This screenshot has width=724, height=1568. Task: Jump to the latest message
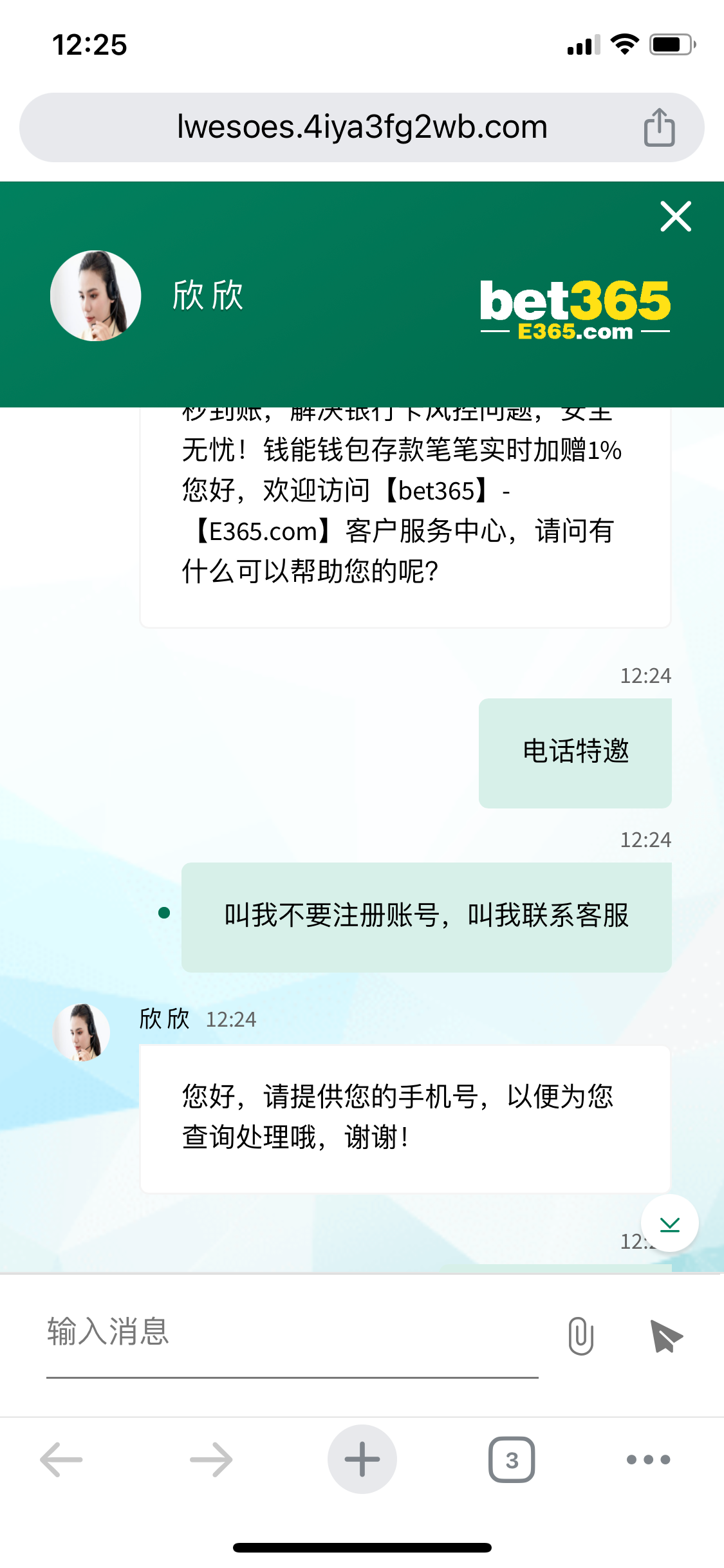(669, 1224)
